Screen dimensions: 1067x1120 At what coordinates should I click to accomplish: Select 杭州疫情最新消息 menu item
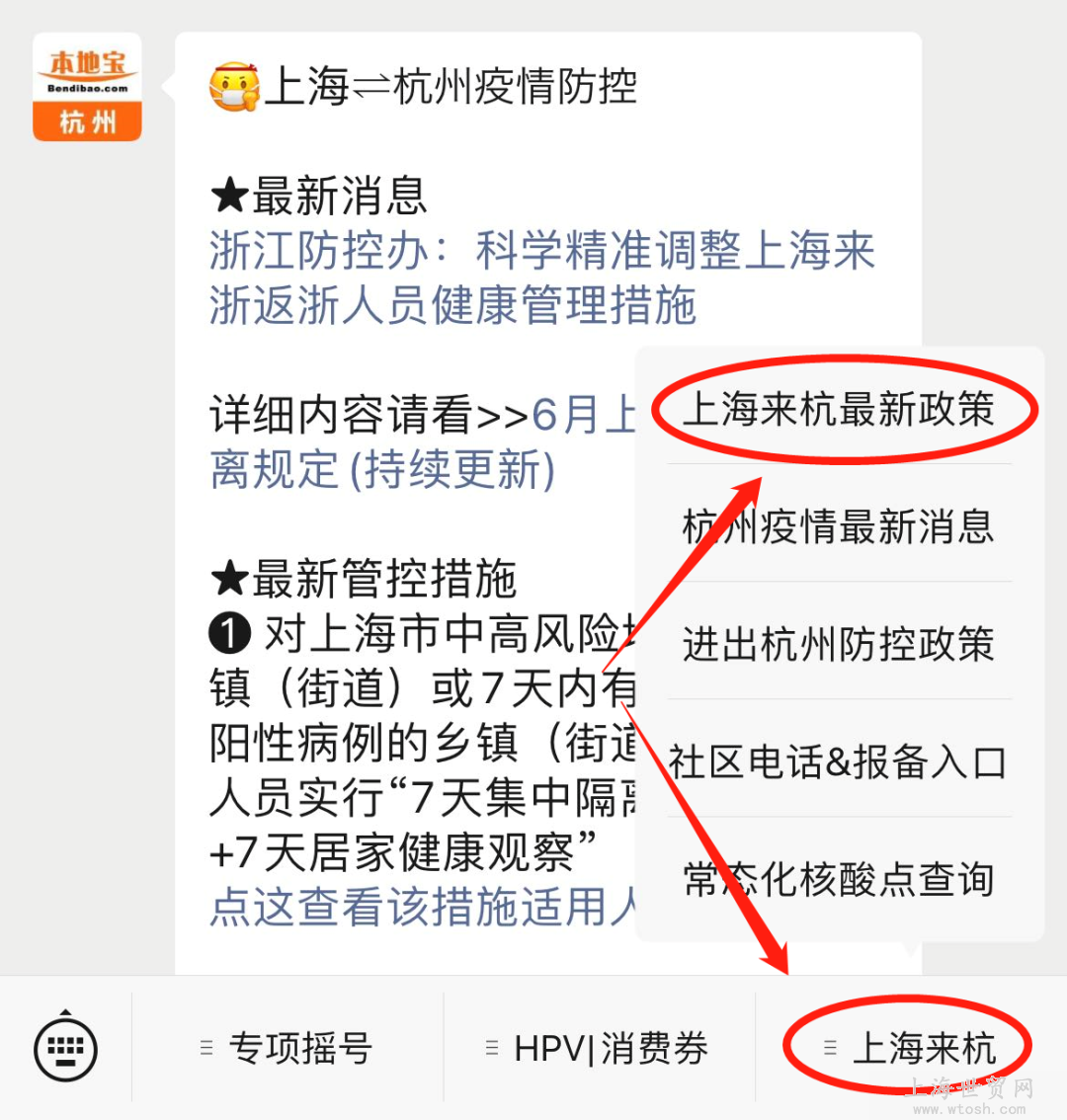pyautogui.click(x=839, y=525)
